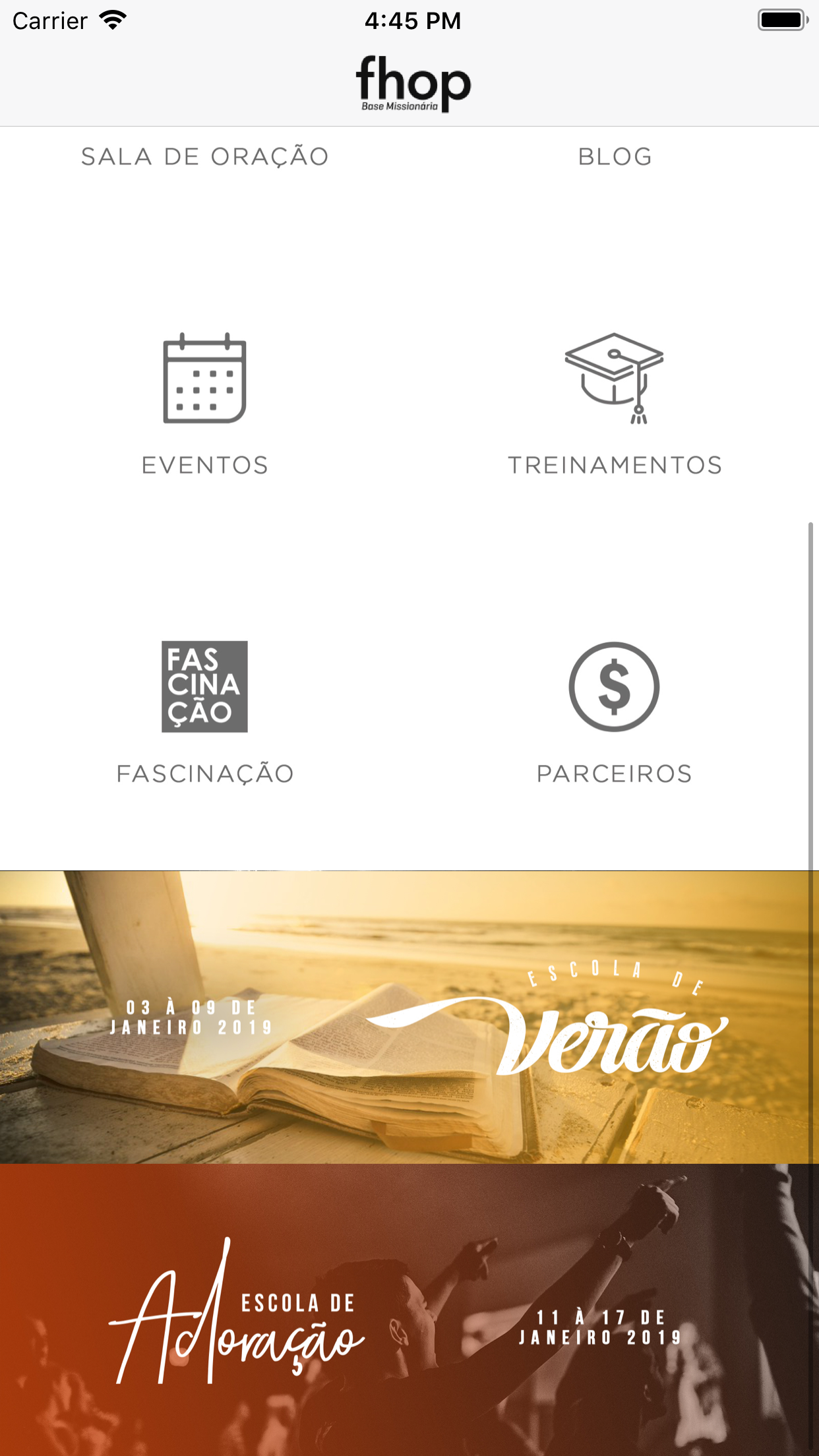The image size is (819, 1456).
Task: Open Eventos calendar tile
Action: pyautogui.click(x=204, y=402)
